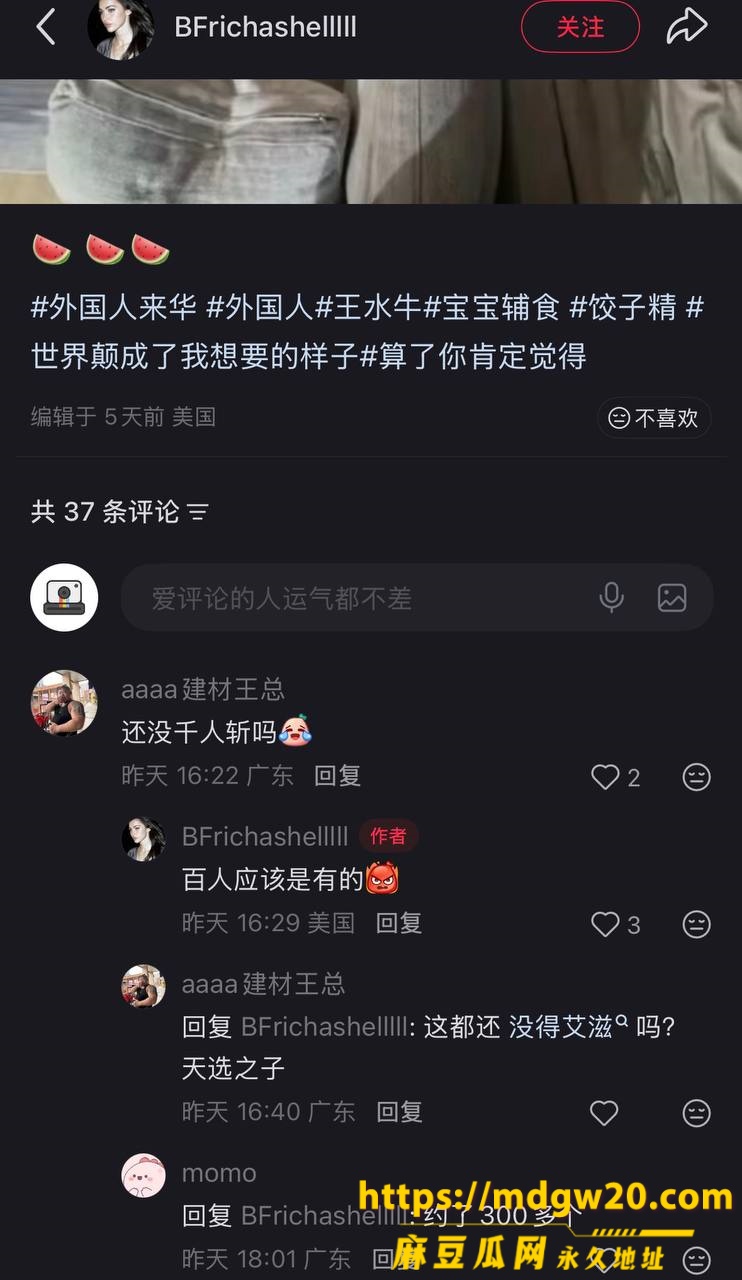Screen dimensions: 742x1280
Task: Reply to the author's comment 百人应该是有的
Action: click(399, 923)
